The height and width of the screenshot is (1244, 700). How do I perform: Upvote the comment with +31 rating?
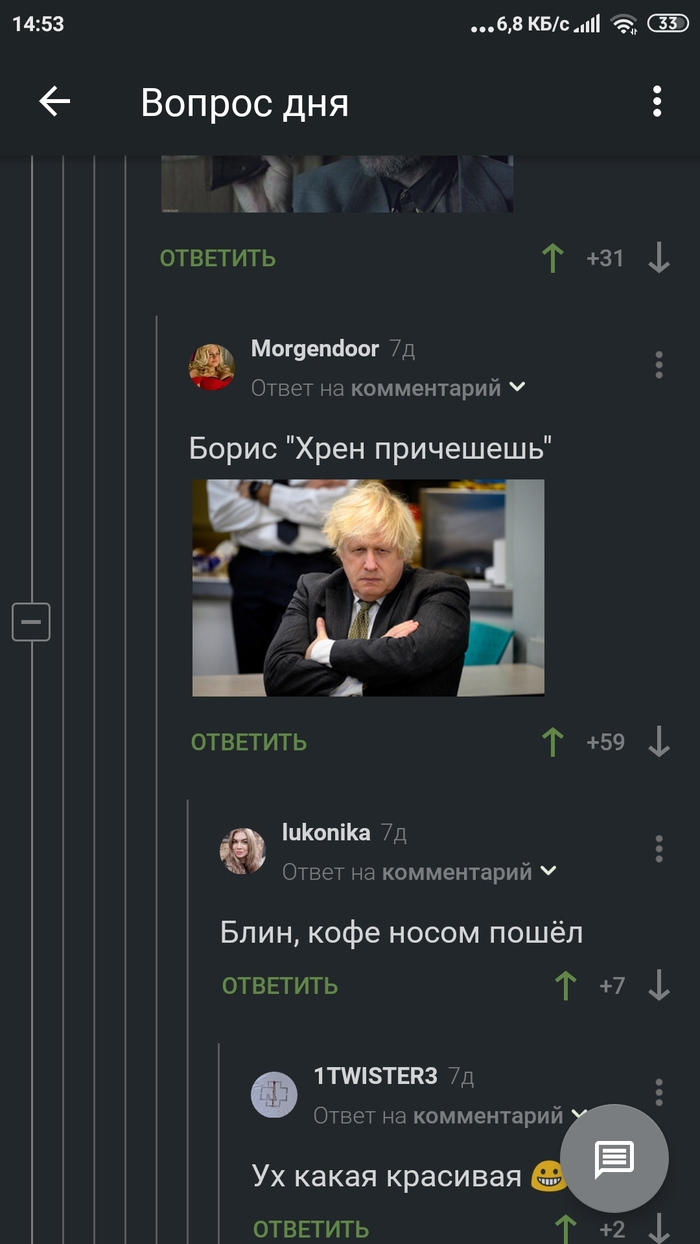[552, 258]
